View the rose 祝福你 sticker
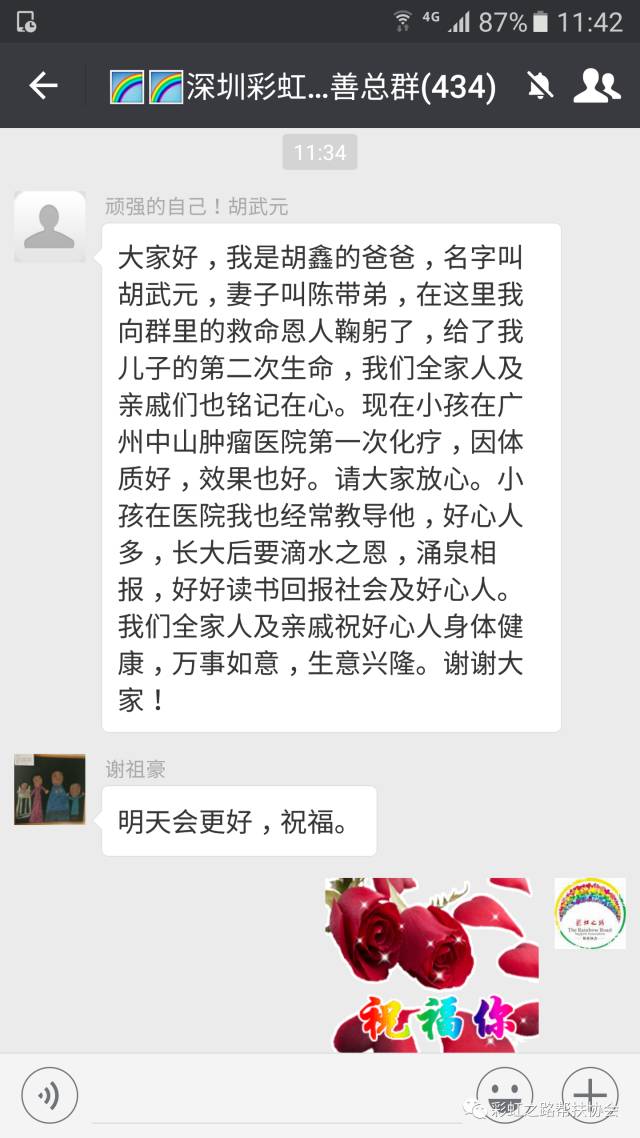The image size is (640, 1138). pyautogui.click(x=431, y=964)
